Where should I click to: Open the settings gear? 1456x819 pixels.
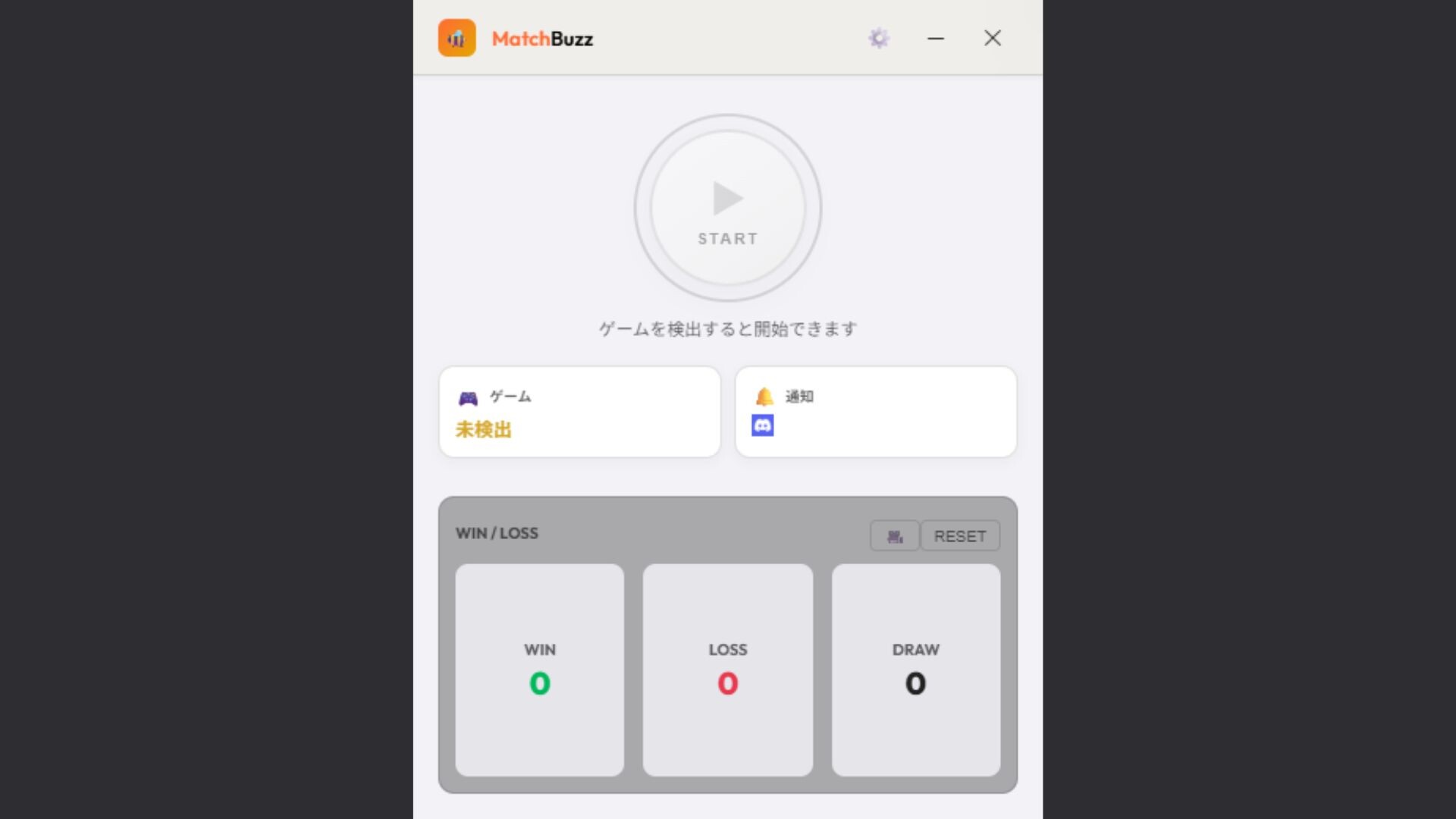click(x=878, y=38)
